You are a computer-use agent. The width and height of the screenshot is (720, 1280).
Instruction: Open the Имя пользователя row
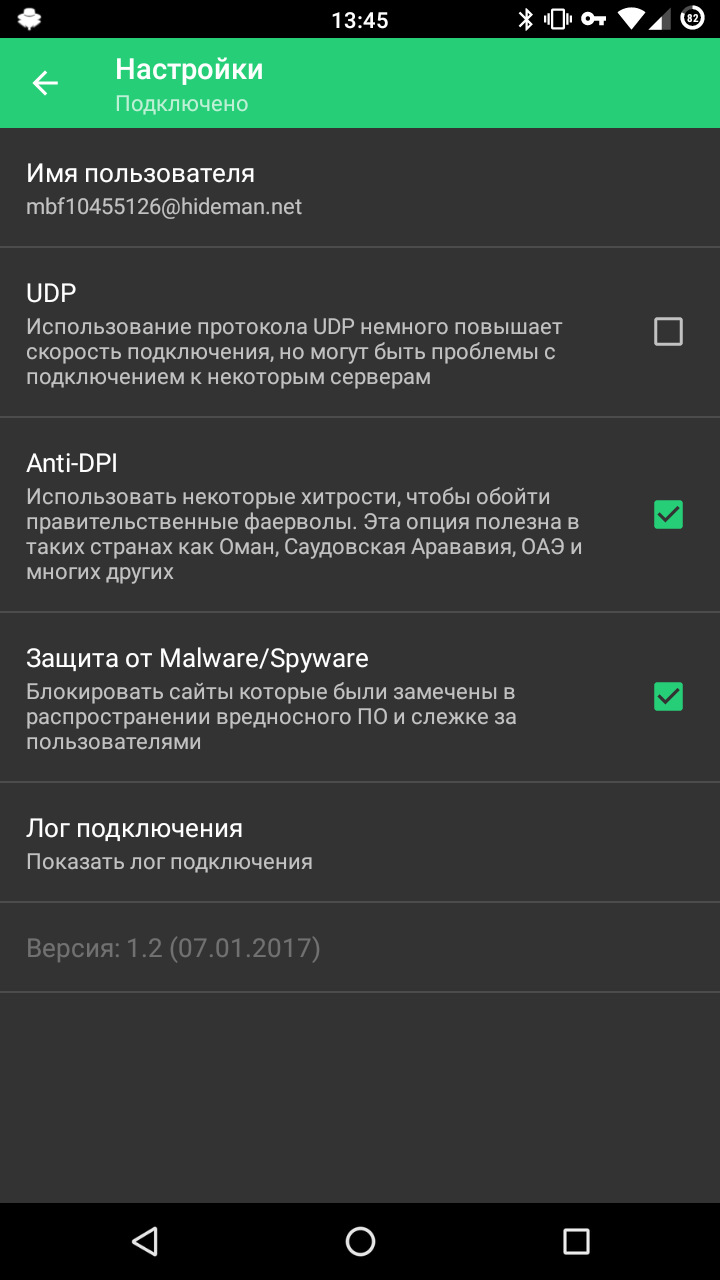(360, 188)
